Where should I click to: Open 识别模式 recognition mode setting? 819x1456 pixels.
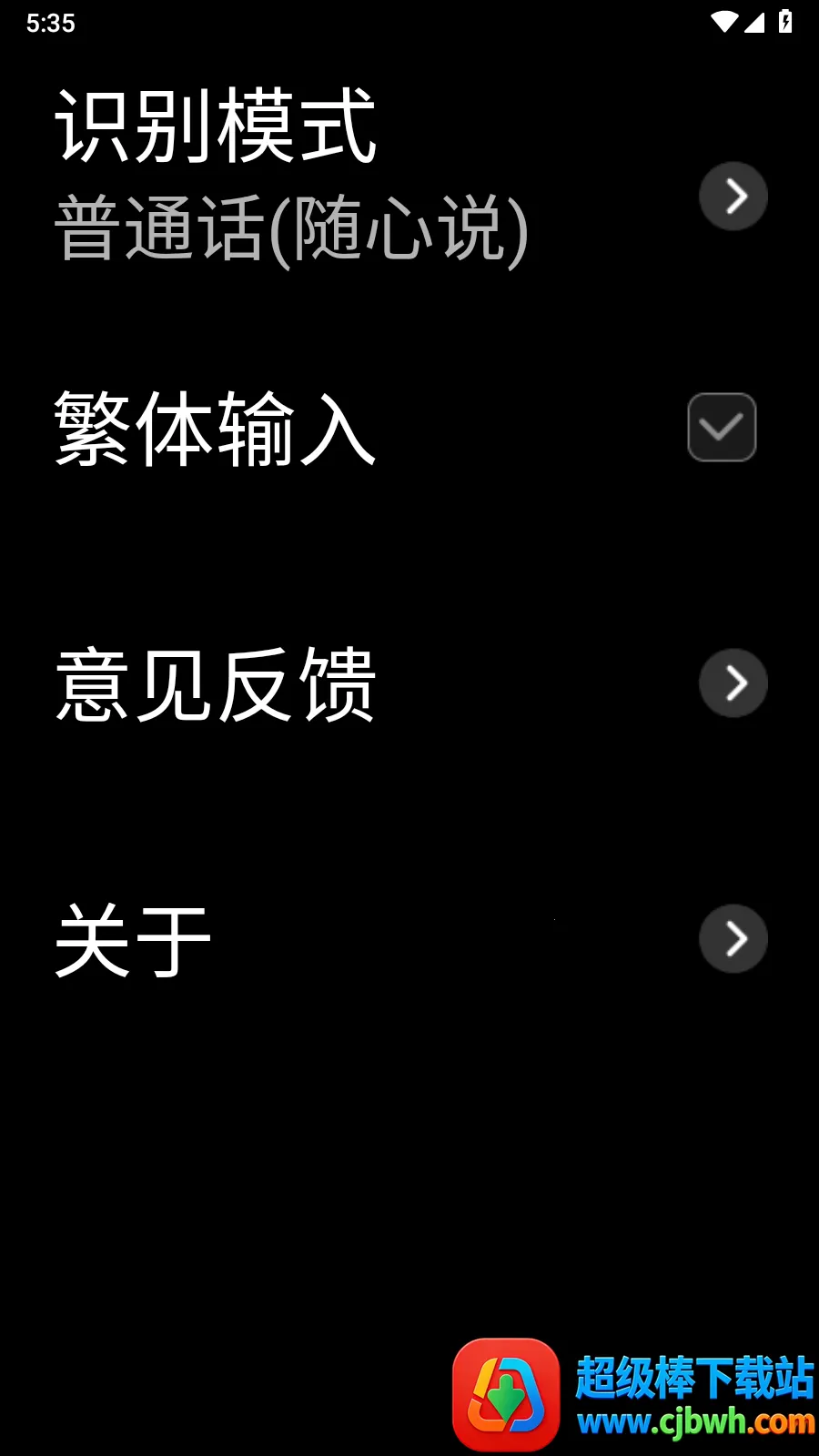tap(733, 196)
